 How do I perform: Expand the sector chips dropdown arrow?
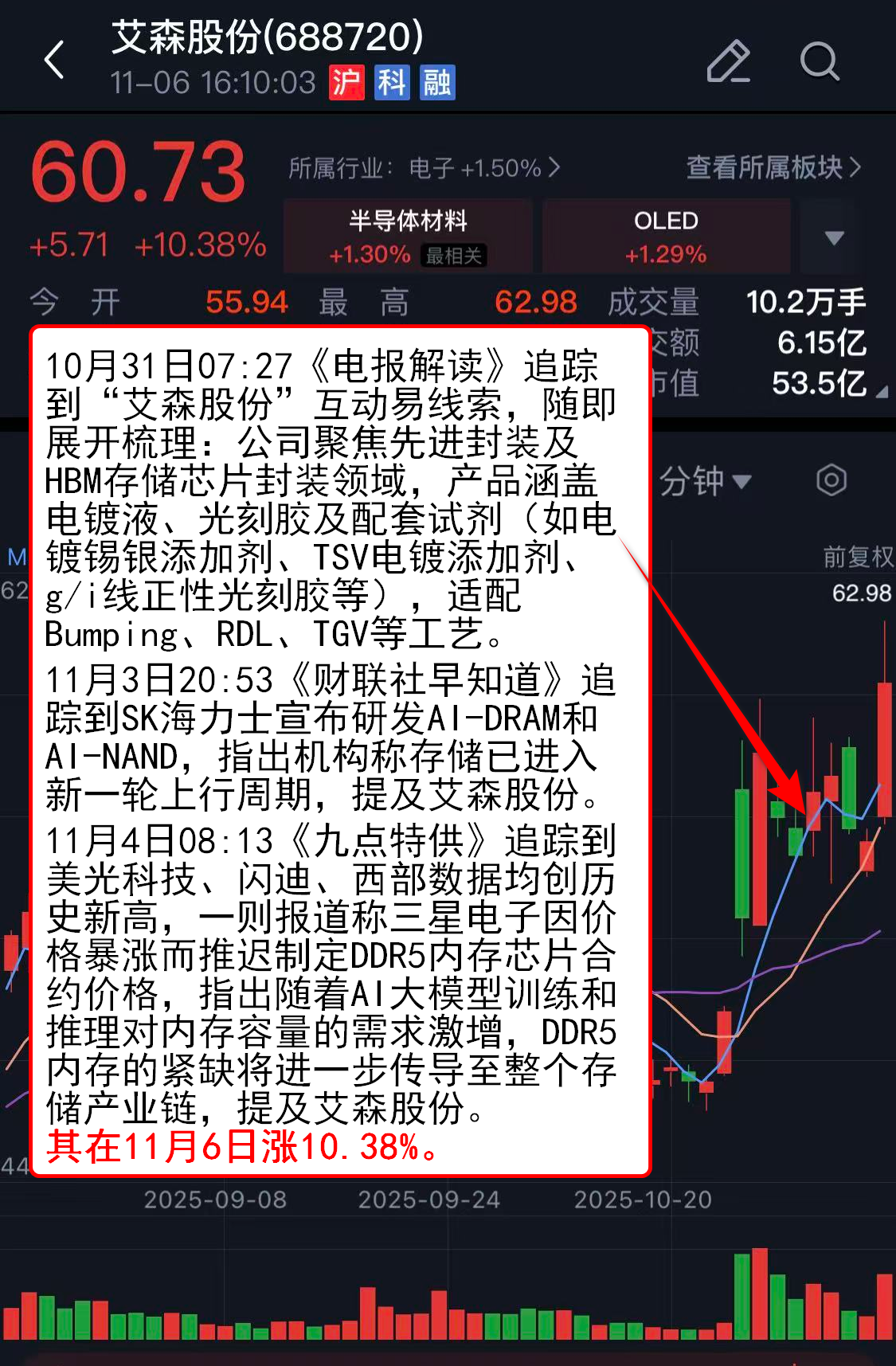tap(833, 237)
